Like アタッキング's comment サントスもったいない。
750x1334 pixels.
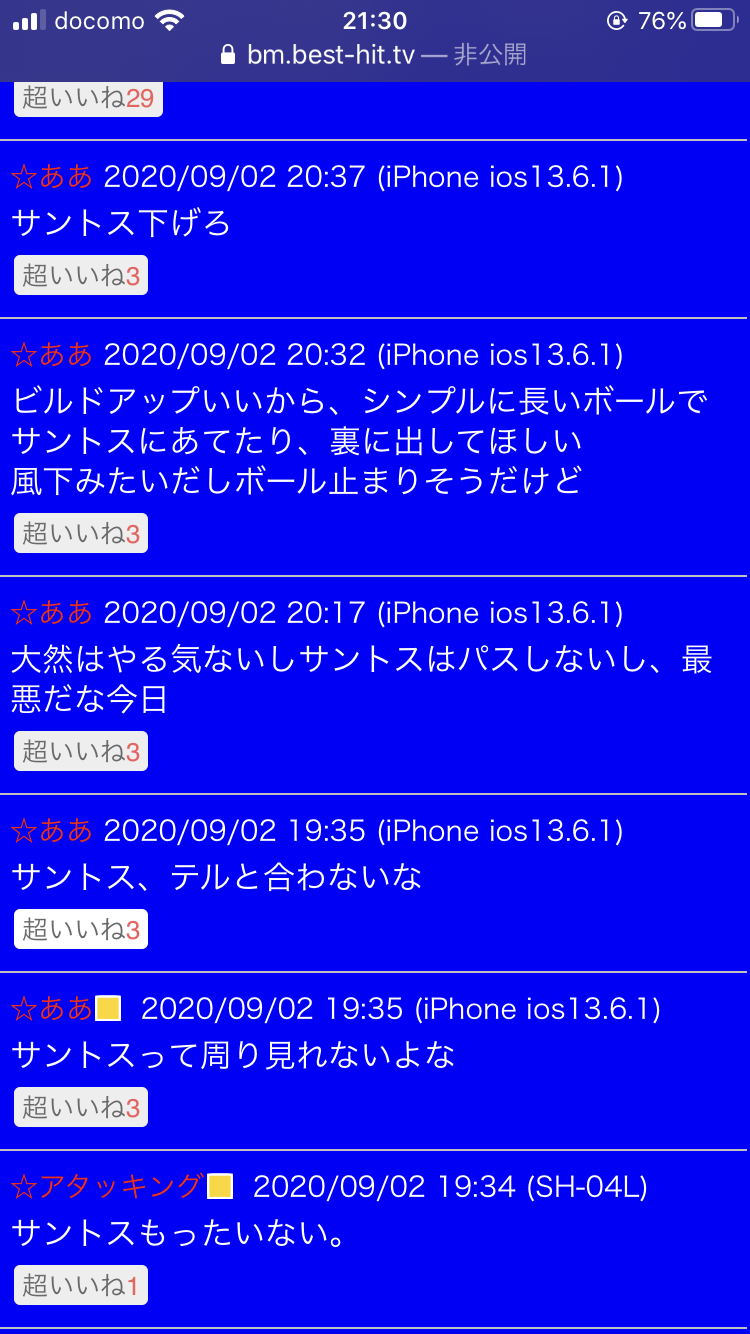[81, 1286]
